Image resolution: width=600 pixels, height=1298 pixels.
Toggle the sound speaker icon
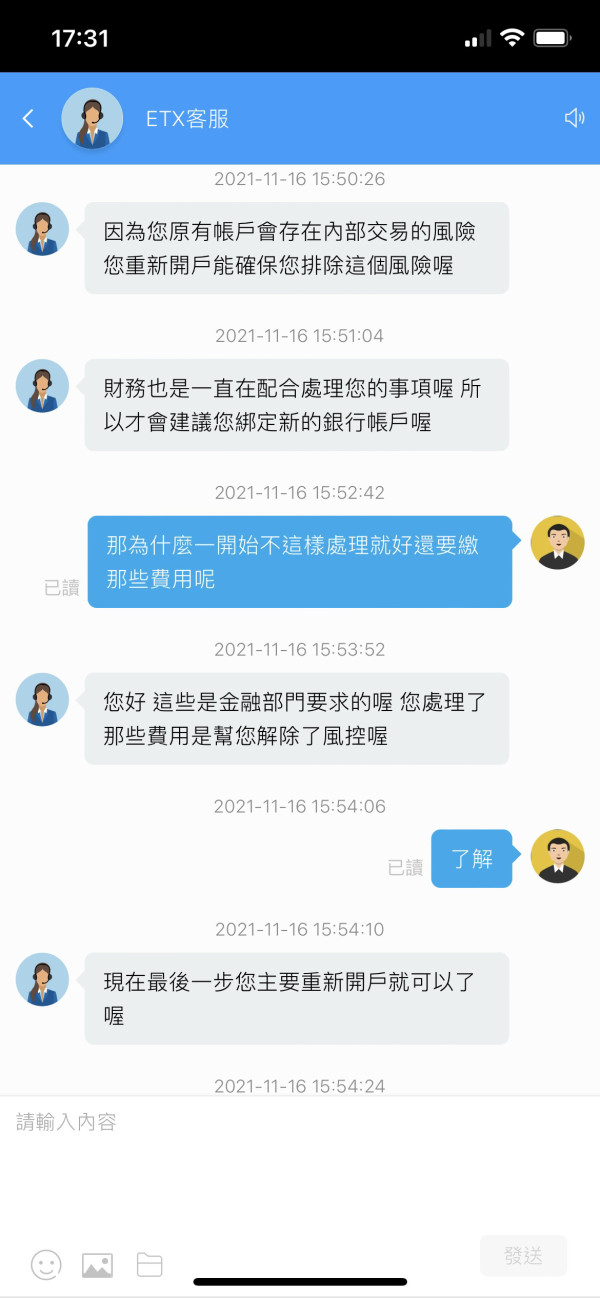point(574,119)
